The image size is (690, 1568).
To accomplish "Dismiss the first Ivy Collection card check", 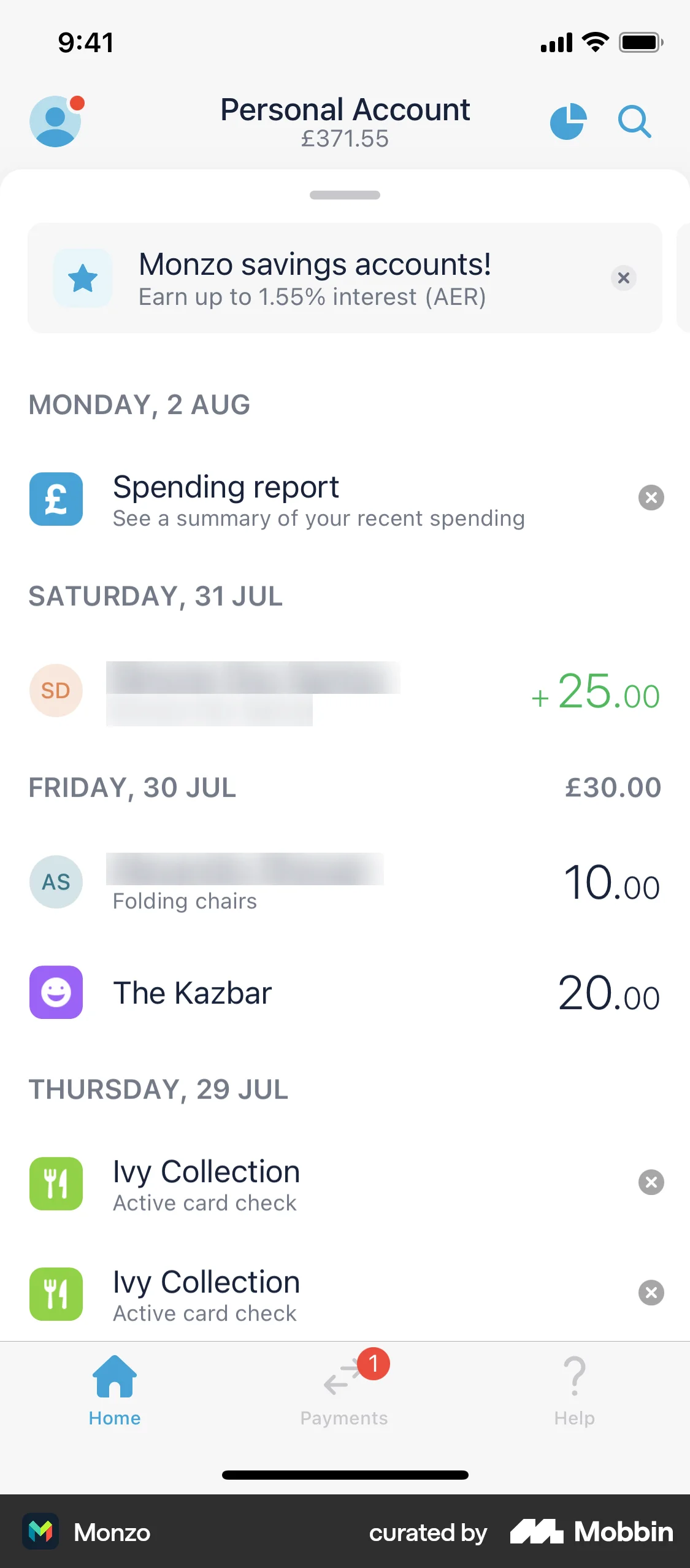I will point(651,1182).
